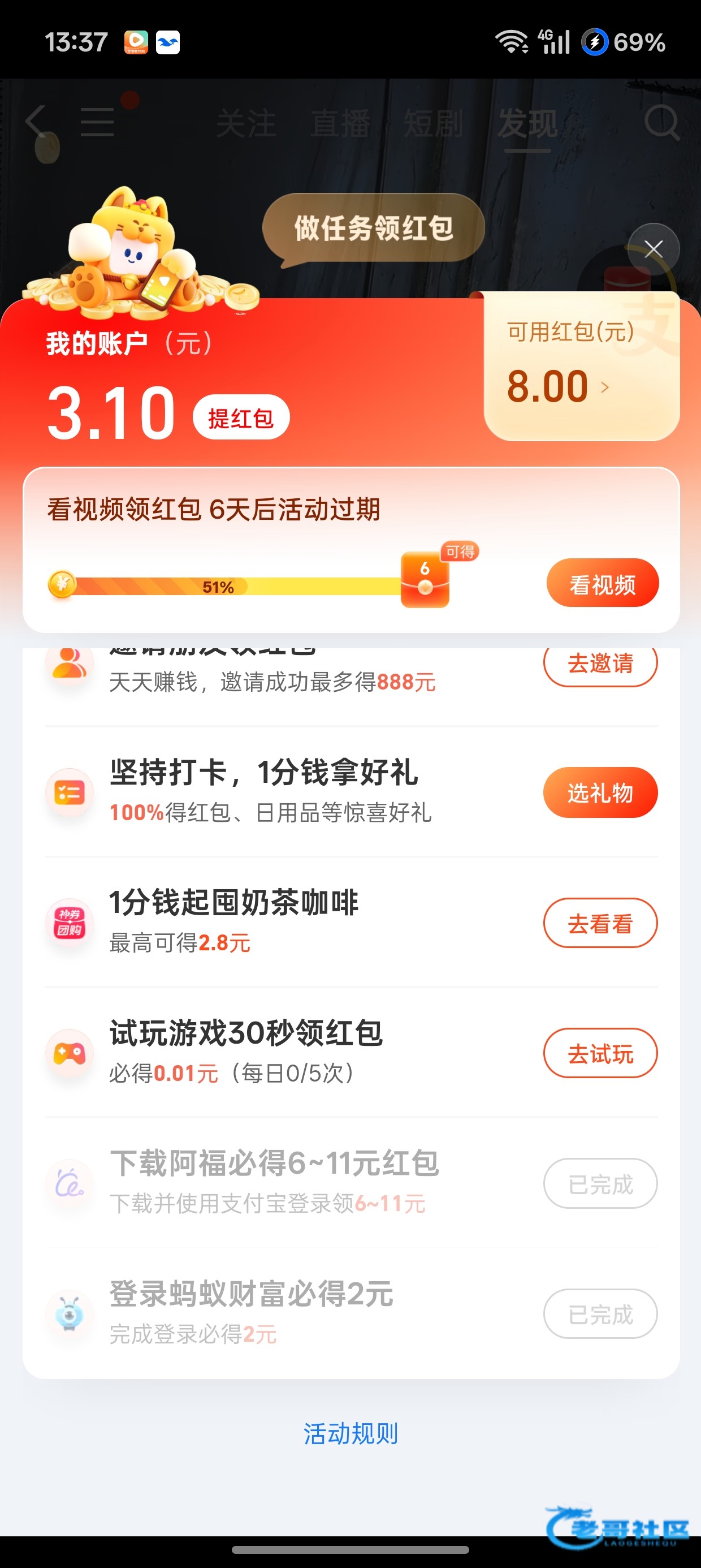Tap the 提红包 withdraw button
701x1568 pixels.
pyautogui.click(x=241, y=417)
